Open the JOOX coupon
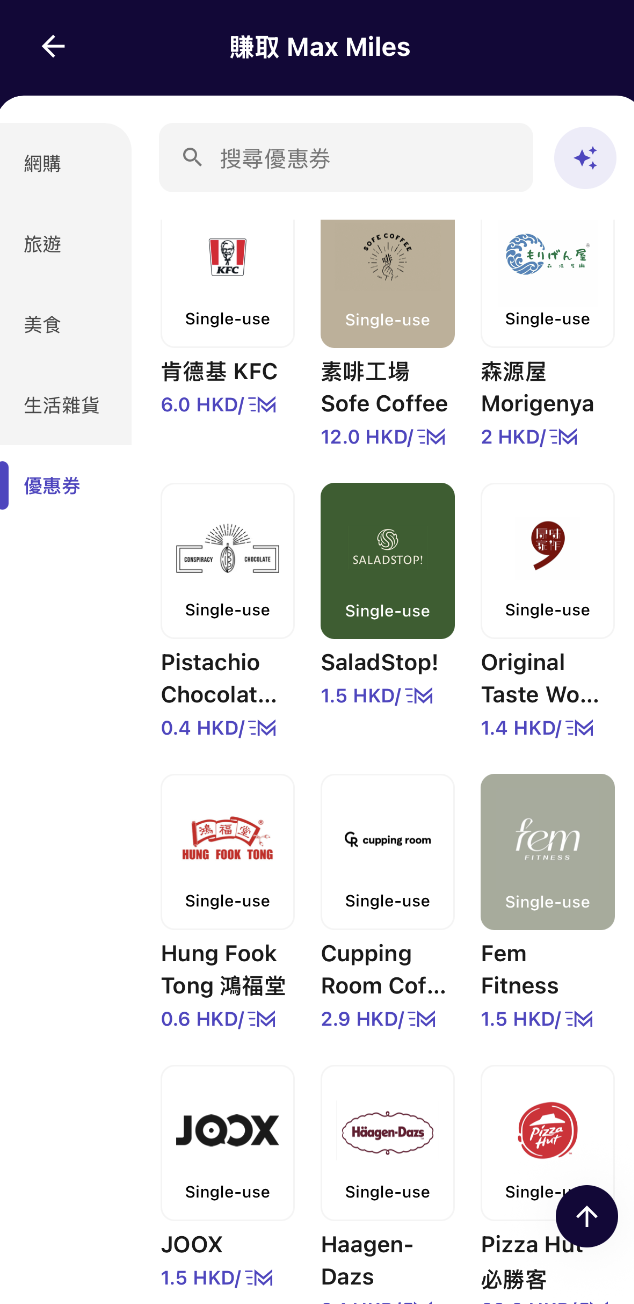This screenshot has height=1304, width=634. [228, 1143]
